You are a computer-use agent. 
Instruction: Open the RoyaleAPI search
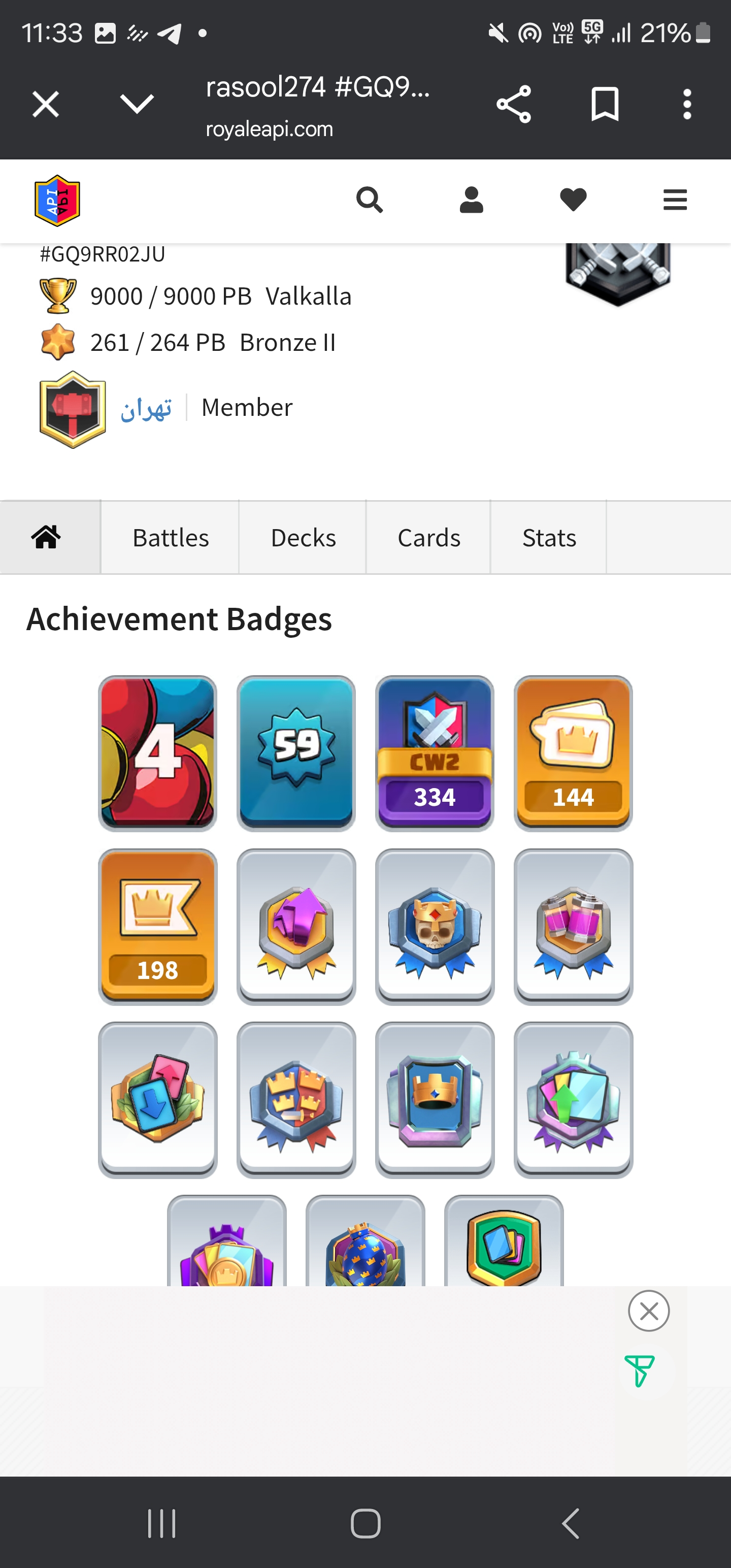tap(369, 200)
